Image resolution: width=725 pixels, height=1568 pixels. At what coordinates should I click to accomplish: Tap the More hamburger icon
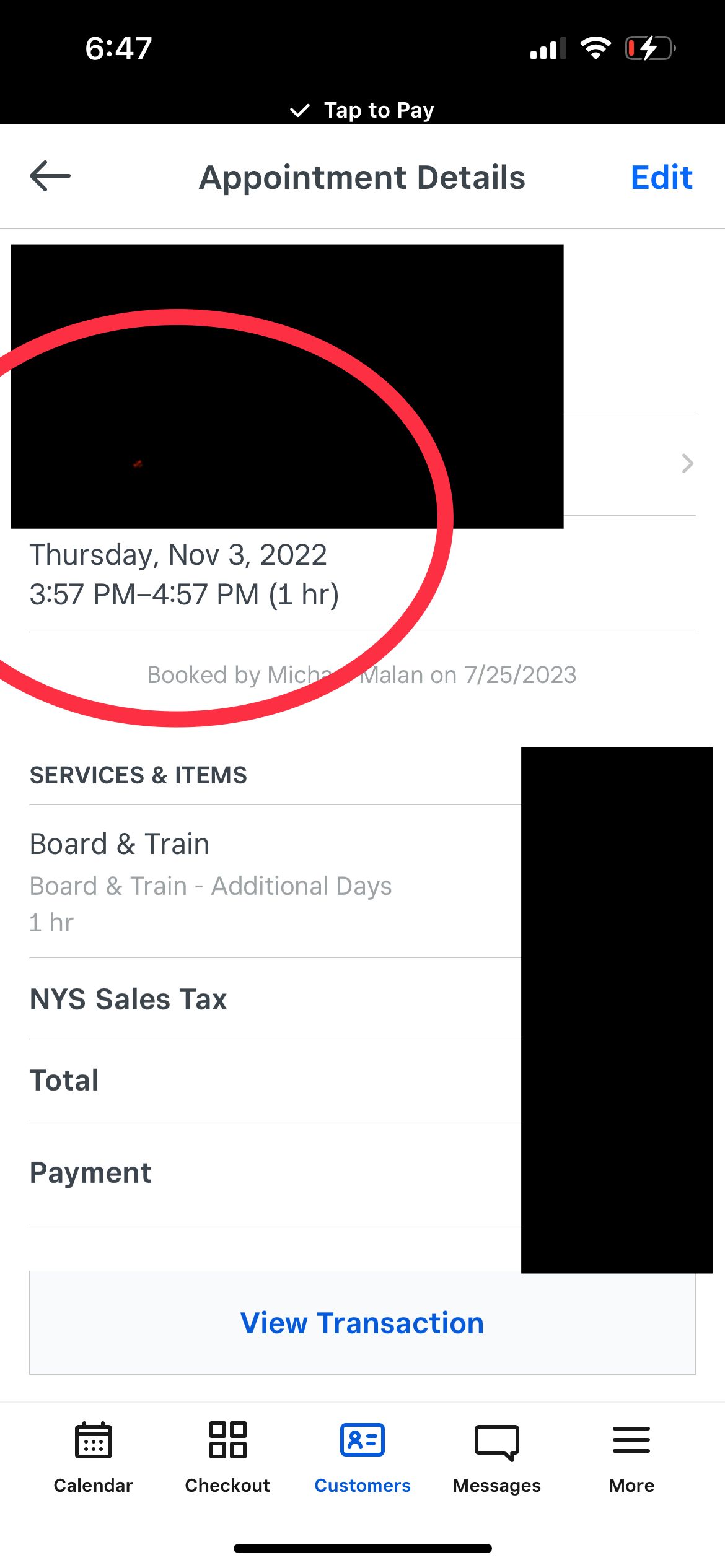coord(631,1440)
